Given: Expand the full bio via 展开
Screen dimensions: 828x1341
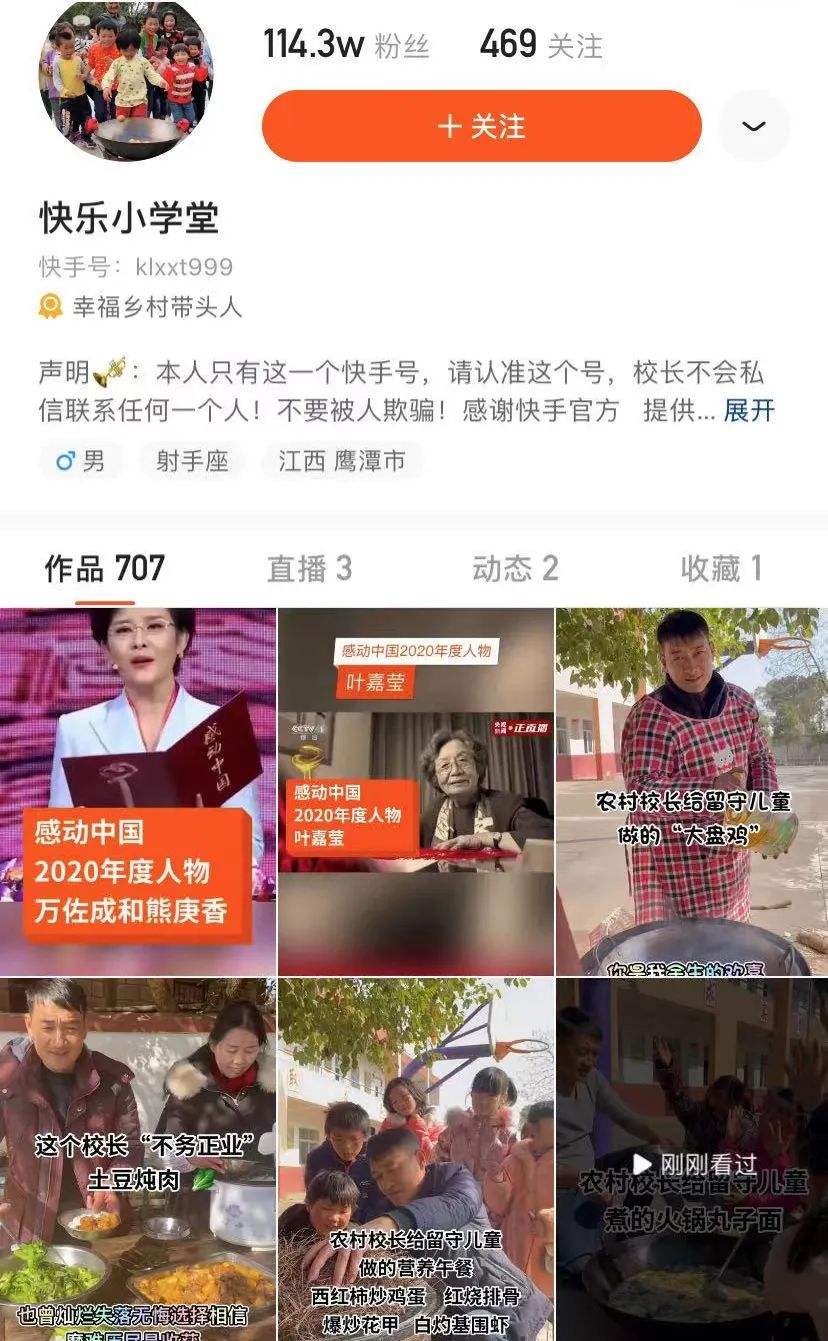Looking at the screenshot, I should point(749,410).
